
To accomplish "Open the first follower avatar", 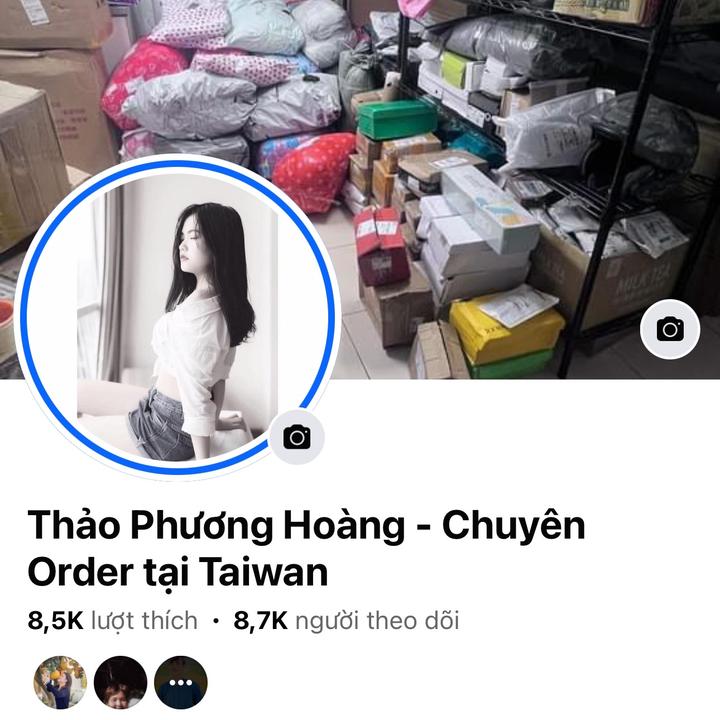I will (x=60, y=683).
